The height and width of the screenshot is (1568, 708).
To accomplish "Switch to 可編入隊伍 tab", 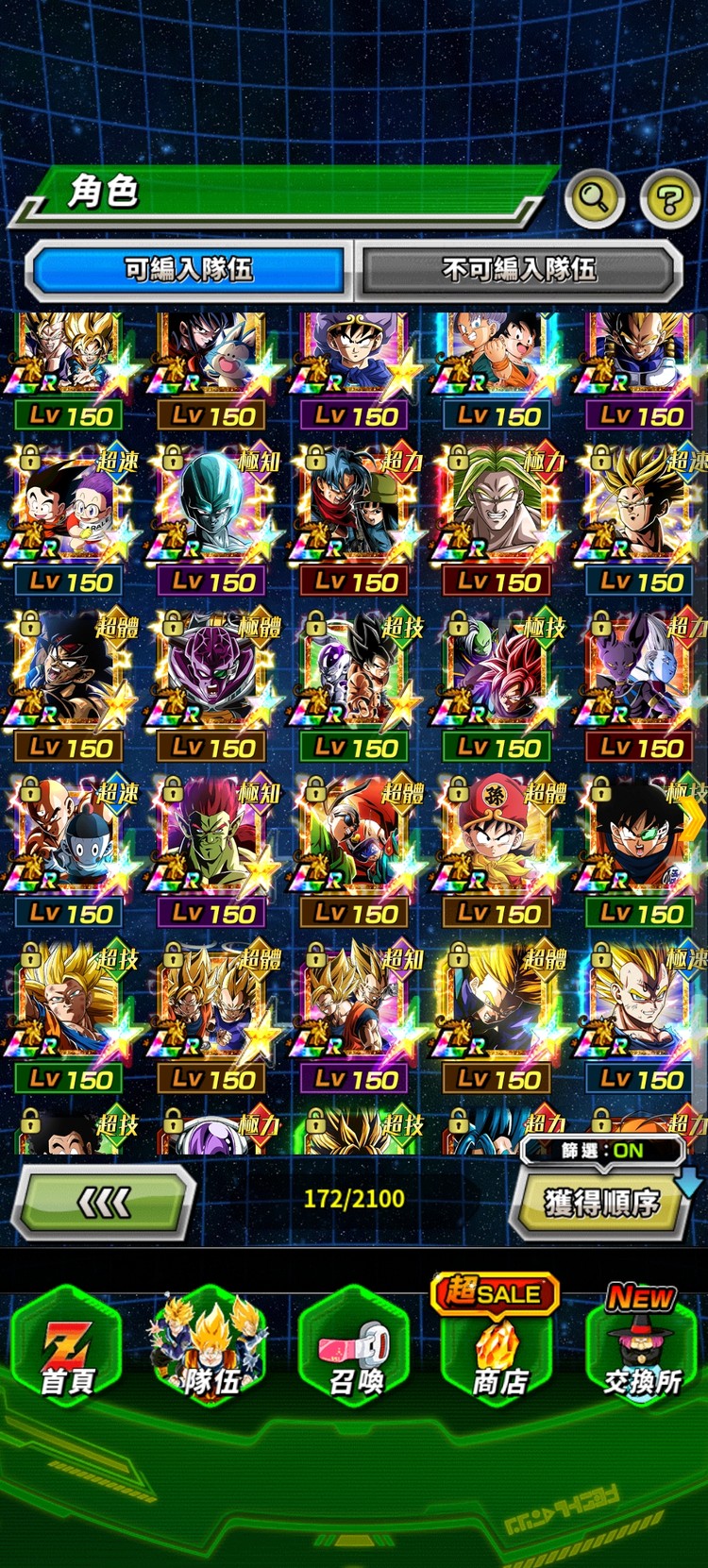I will [x=188, y=270].
